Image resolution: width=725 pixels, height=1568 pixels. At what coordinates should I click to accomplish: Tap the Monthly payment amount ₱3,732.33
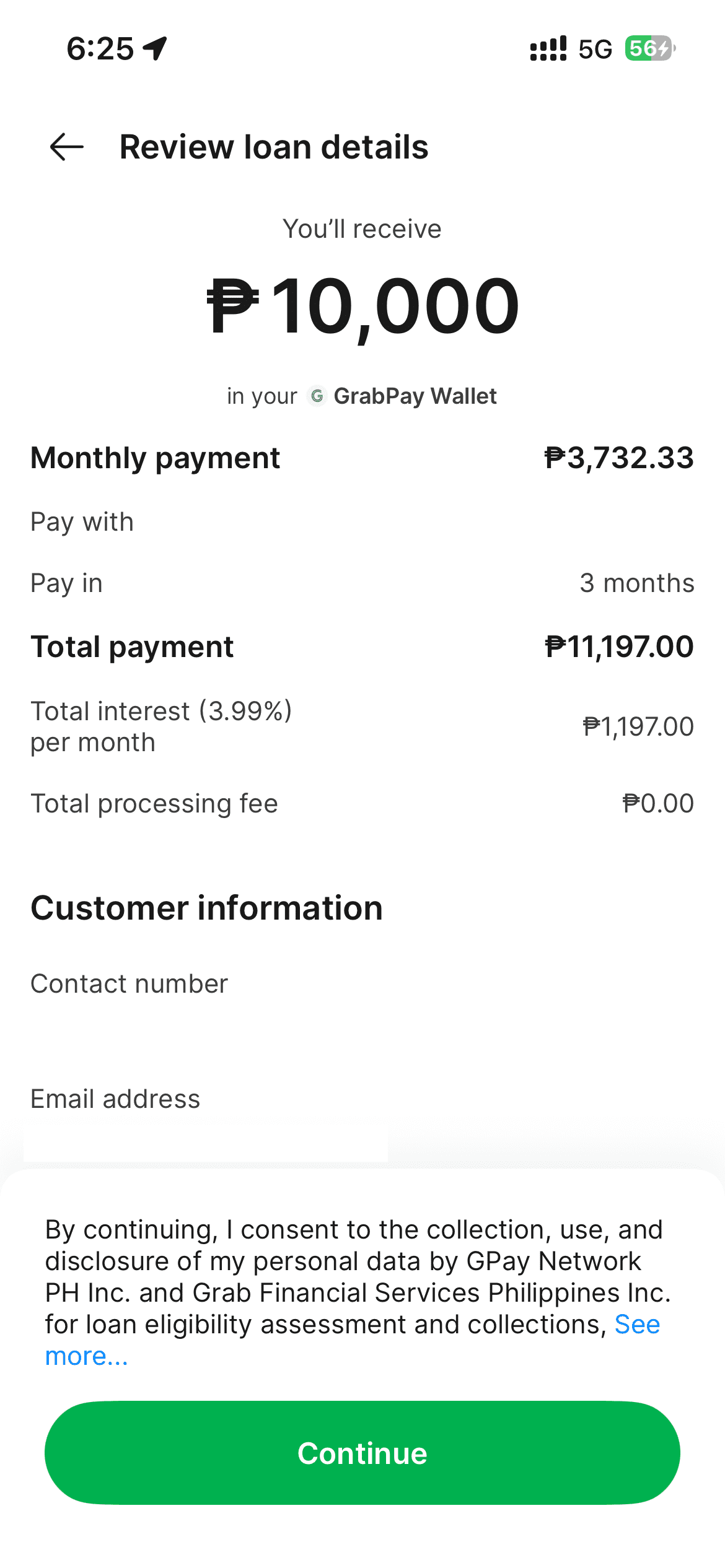[x=618, y=458]
